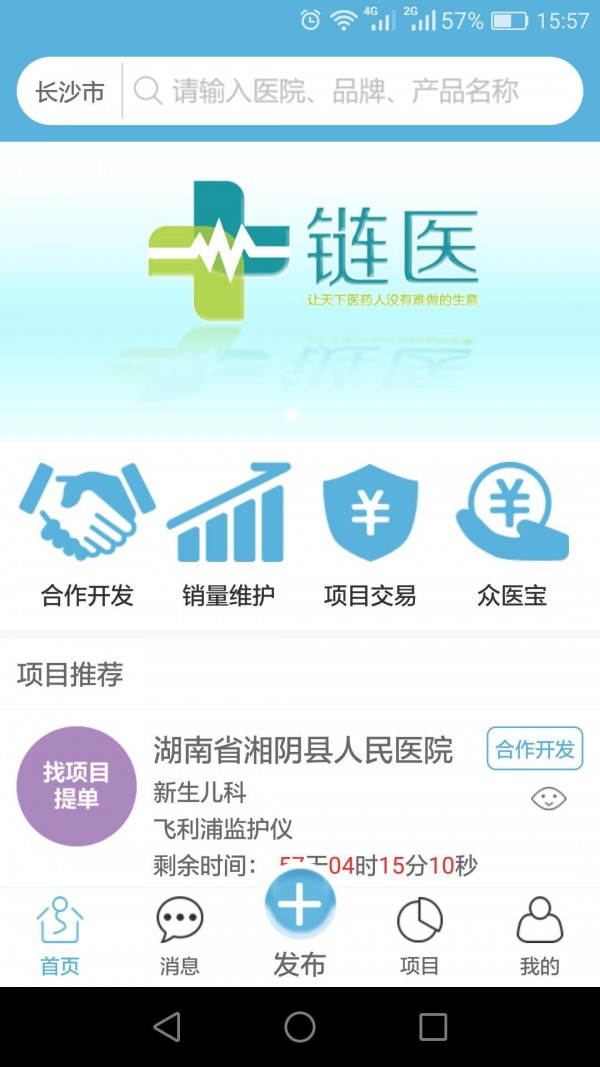Tap the 合作开发 tag on the hospital card
The height and width of the screenshot is (1067, 600).
(535, 749)
